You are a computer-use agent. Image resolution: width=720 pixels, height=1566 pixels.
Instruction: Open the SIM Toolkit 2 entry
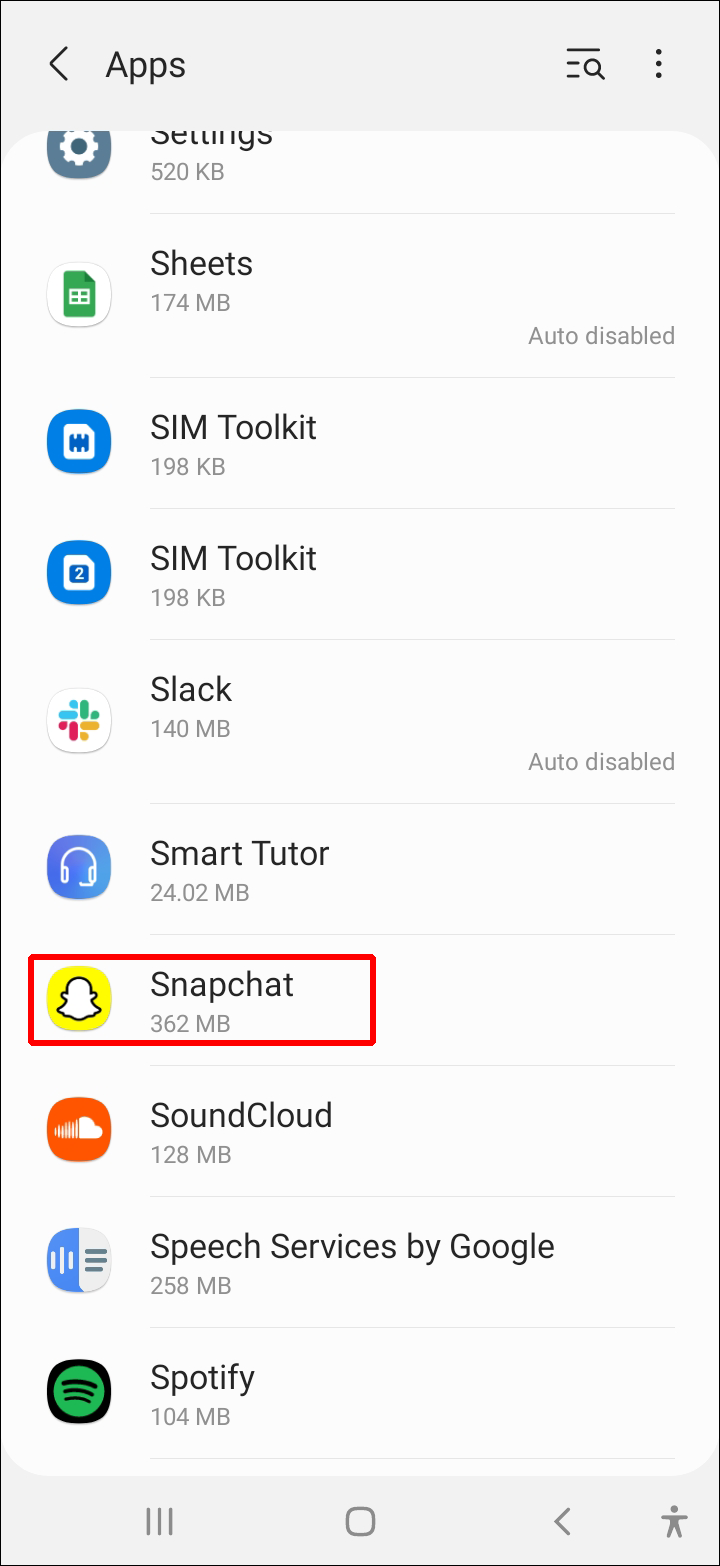pyautogui.click(x=360, y=574)
